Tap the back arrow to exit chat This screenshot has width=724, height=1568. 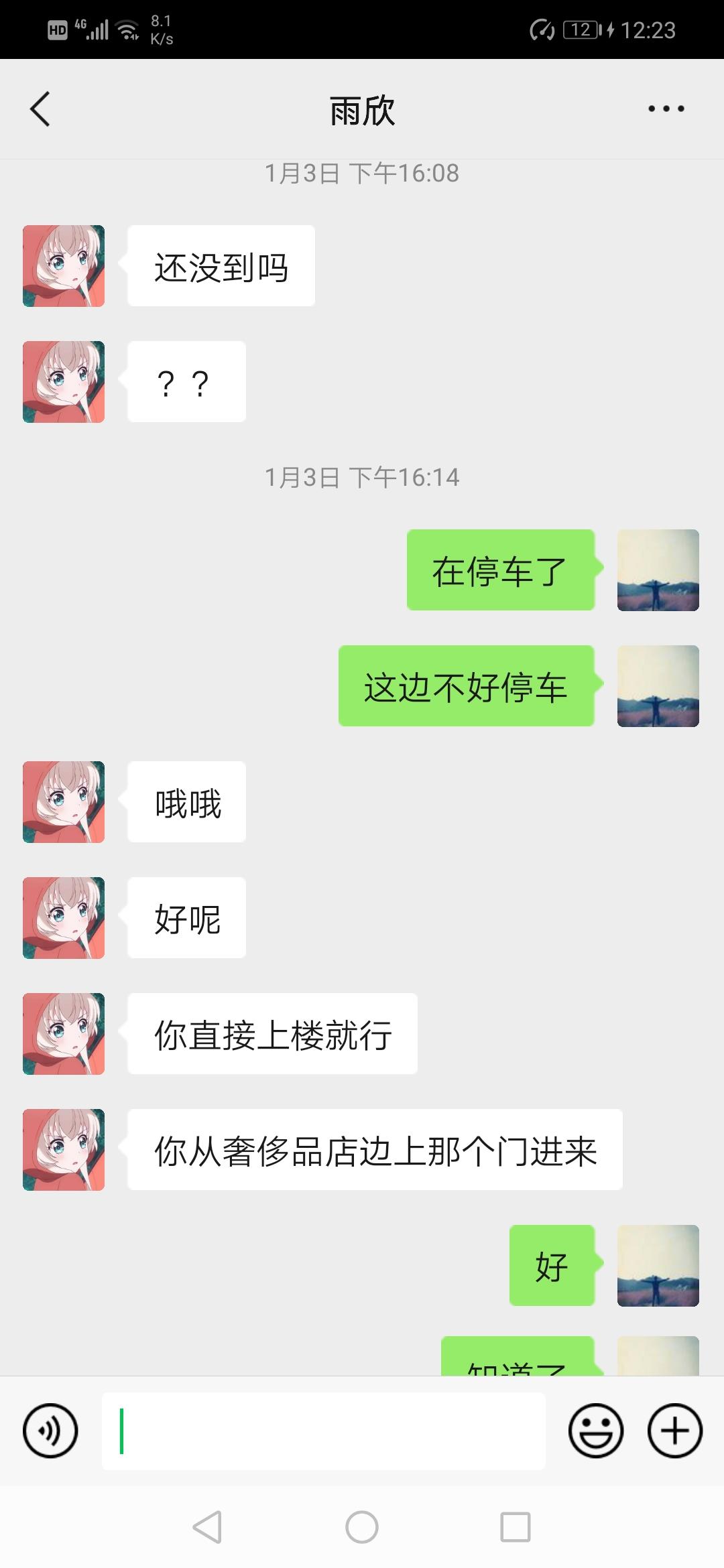pos(40,110)
